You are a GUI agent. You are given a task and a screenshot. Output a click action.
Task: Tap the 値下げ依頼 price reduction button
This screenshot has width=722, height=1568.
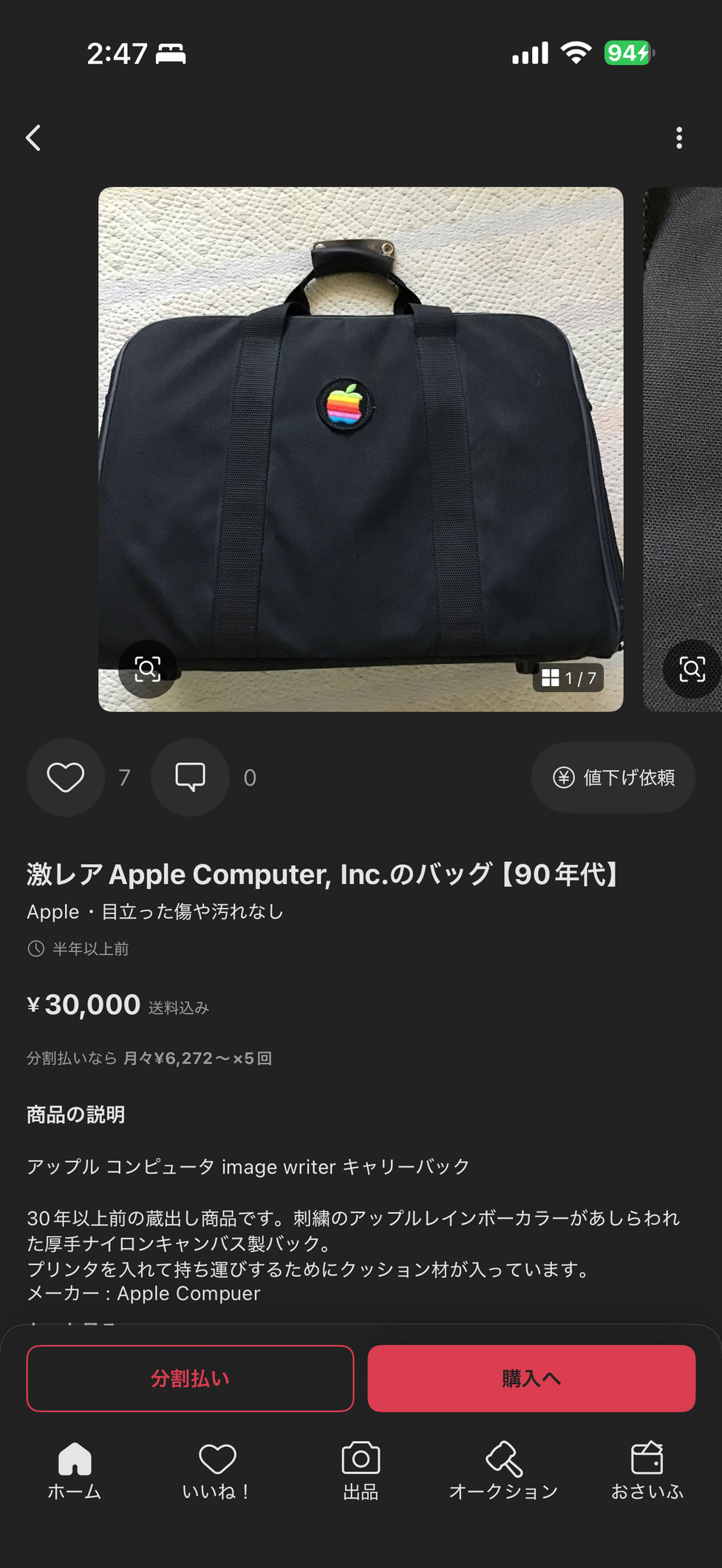coord(613,777)
